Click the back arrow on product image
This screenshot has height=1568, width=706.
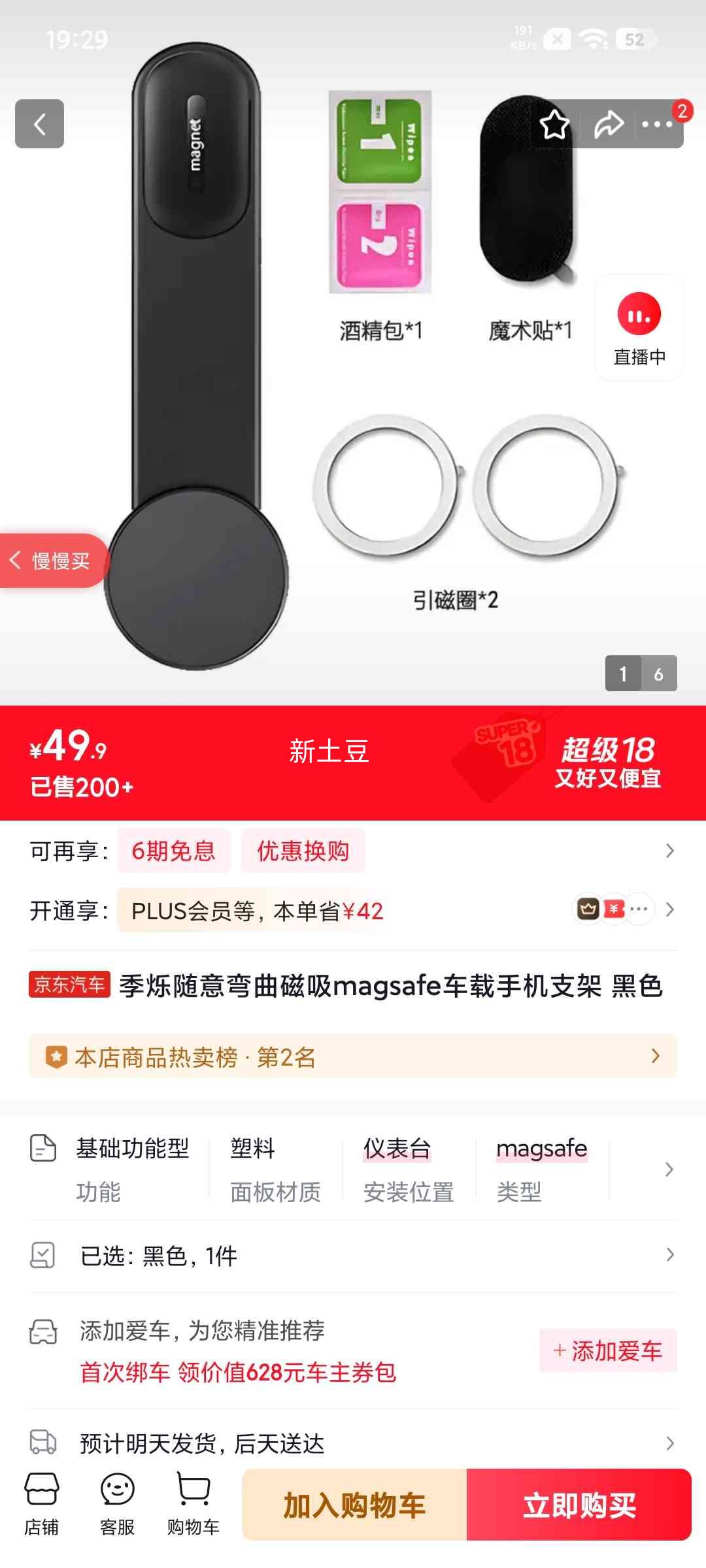point(41,125)
